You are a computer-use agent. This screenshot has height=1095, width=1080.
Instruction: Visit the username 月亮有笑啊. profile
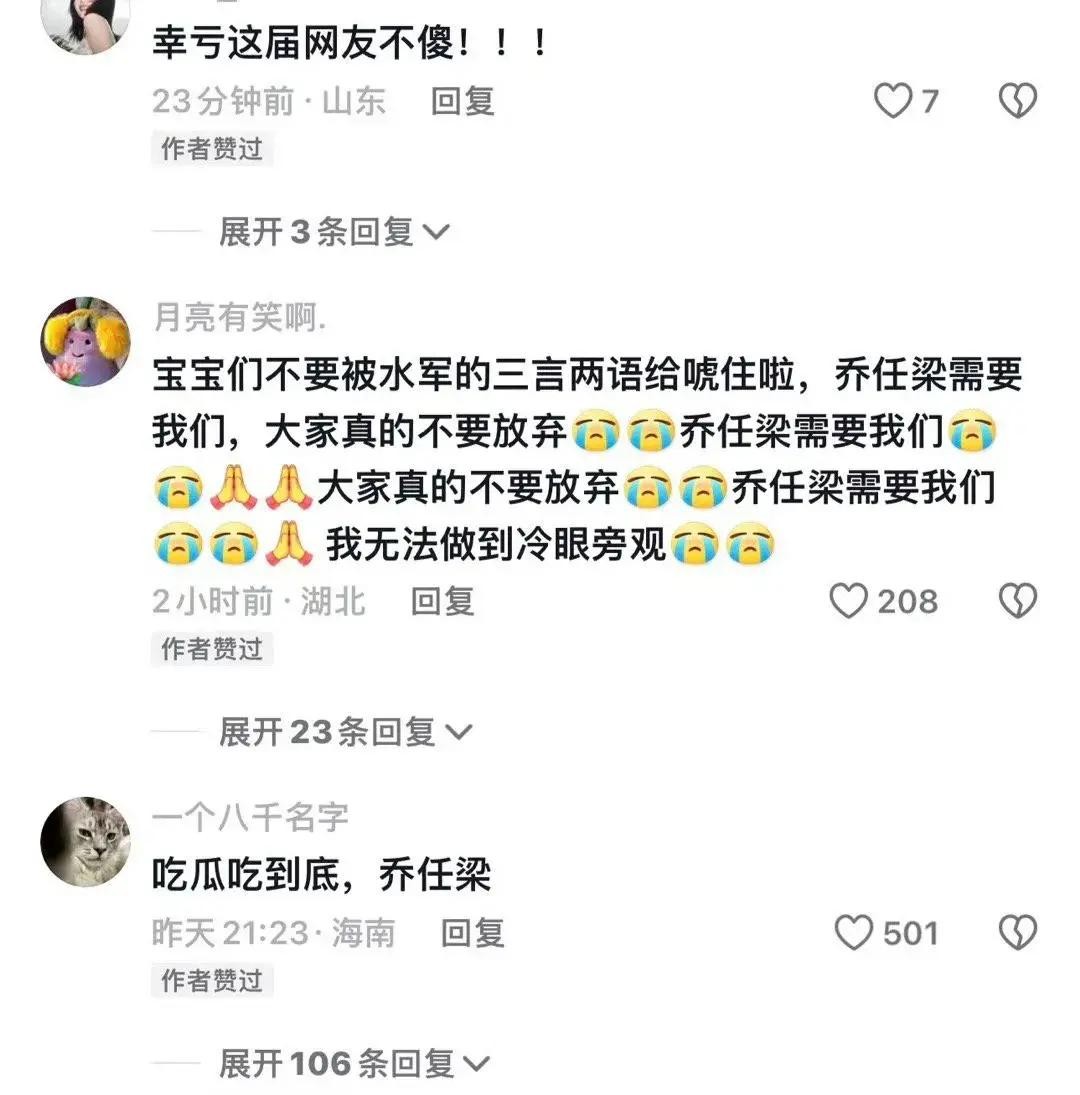point(240,318)
